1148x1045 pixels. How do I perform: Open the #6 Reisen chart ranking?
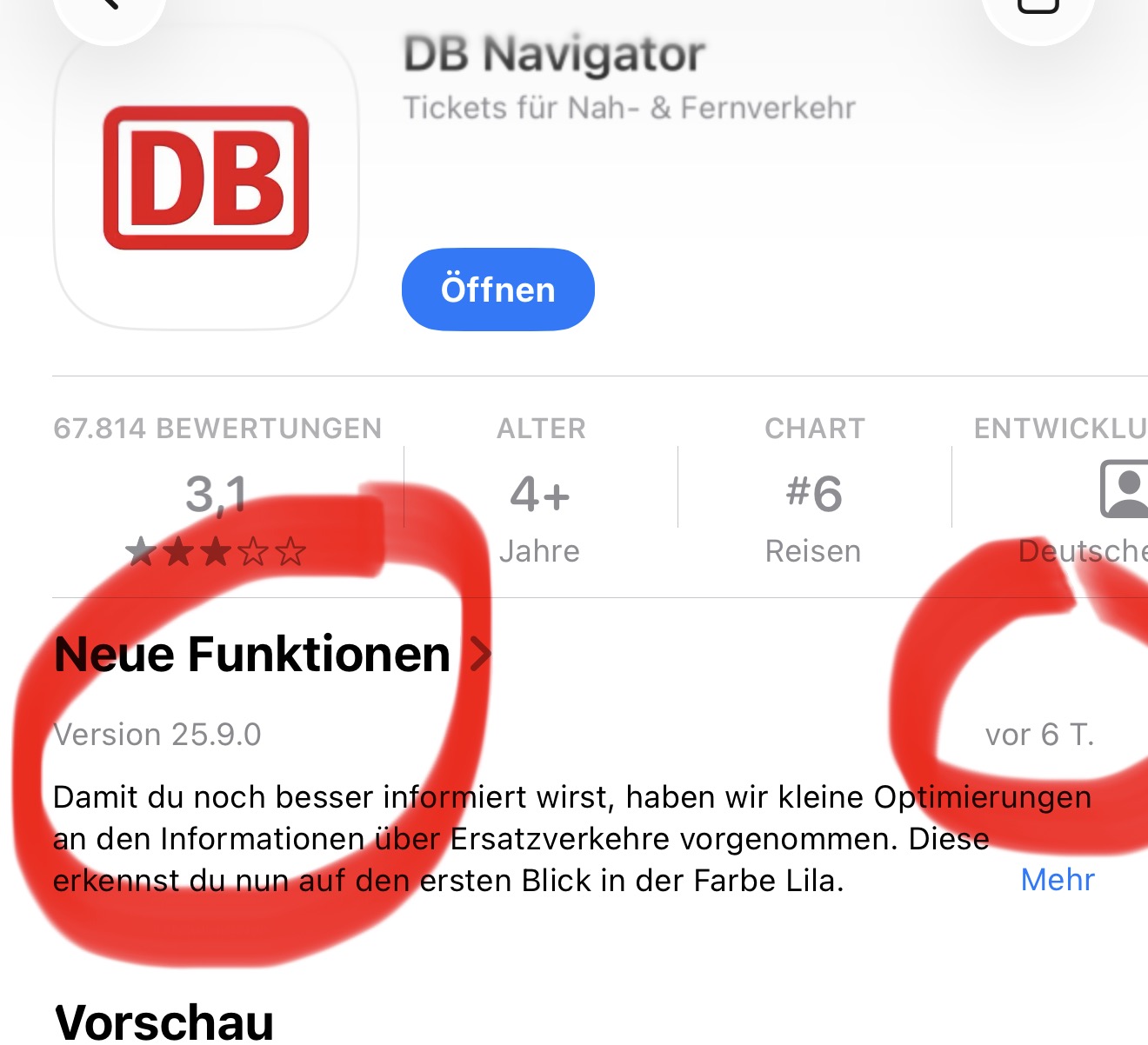(814, 496)
